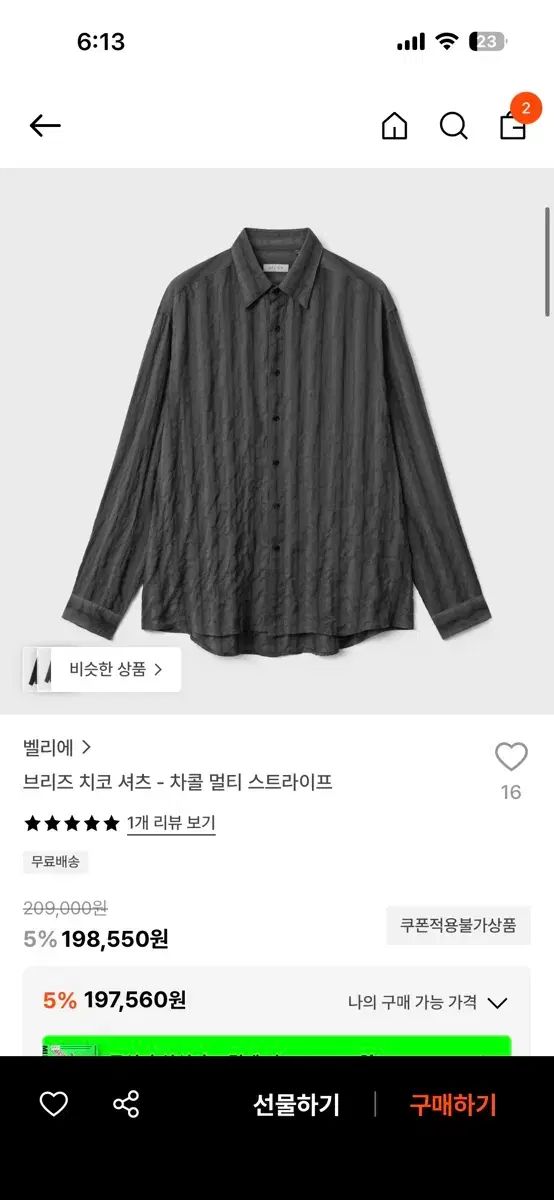Like the product with the heart under the image

(x=511, y=757)
